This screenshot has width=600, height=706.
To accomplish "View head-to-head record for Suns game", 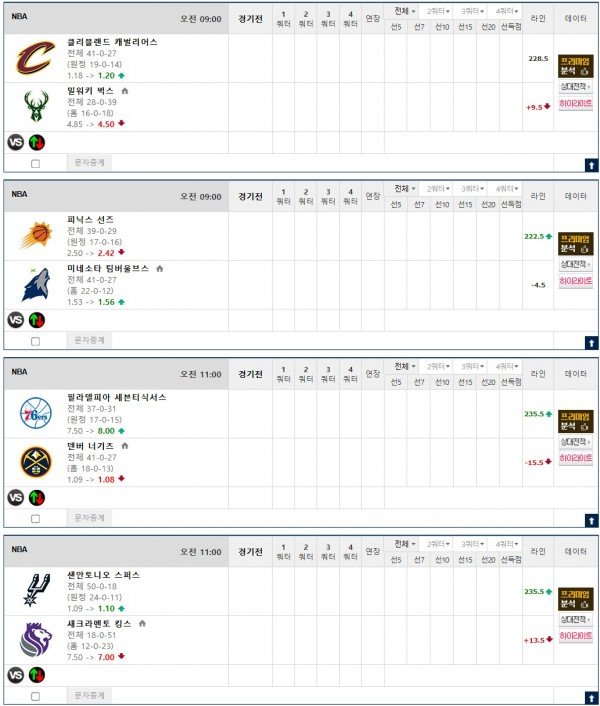I will (x=575, y=265).
